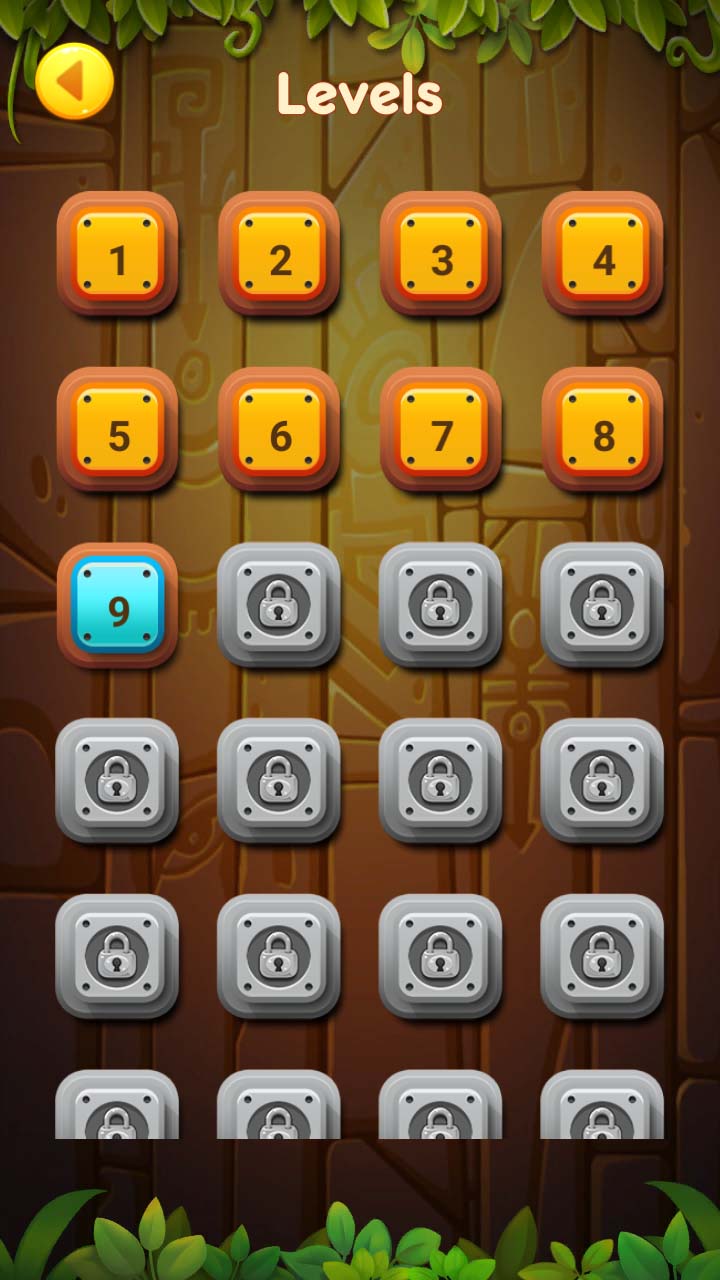Choose level 6
The width and height of the screenshot is (720, 1280).
[280, 430]
